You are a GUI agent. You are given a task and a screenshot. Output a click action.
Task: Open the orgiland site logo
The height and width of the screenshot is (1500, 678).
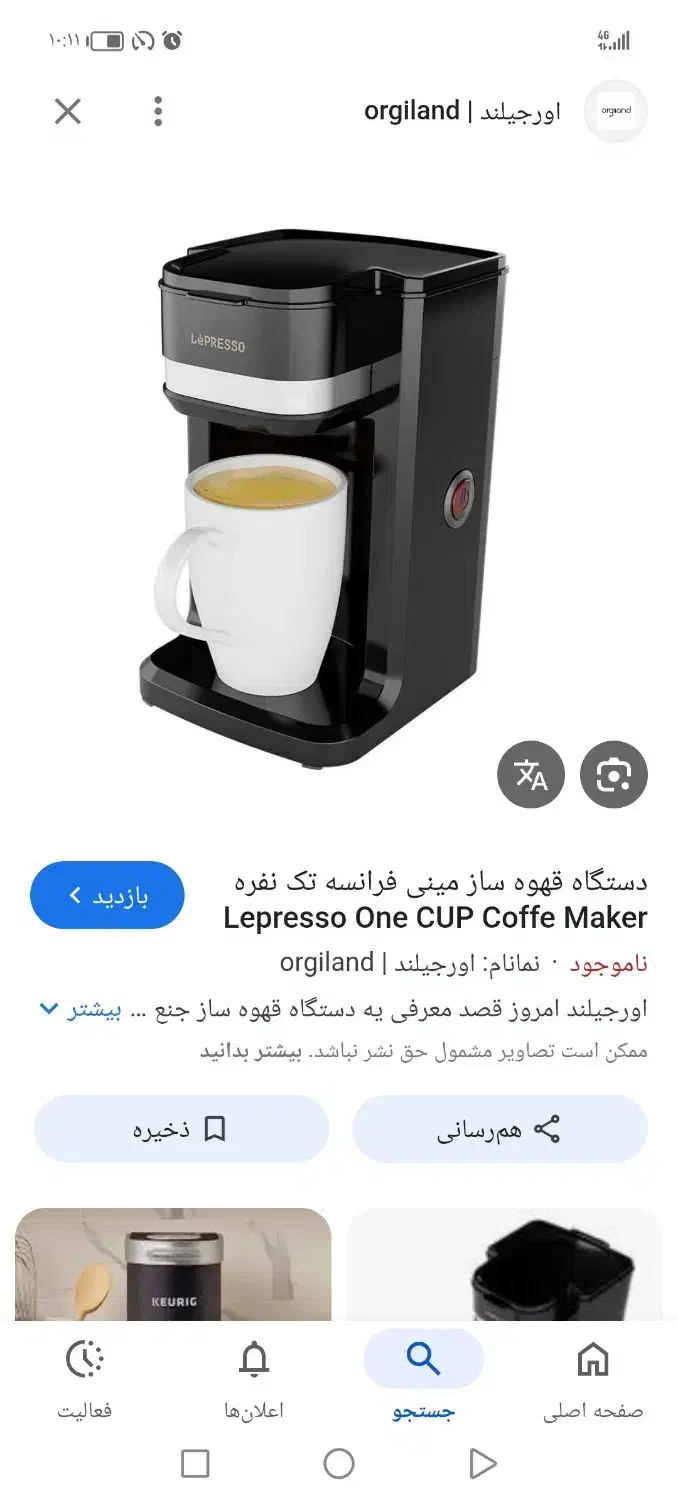coord(616,111)
